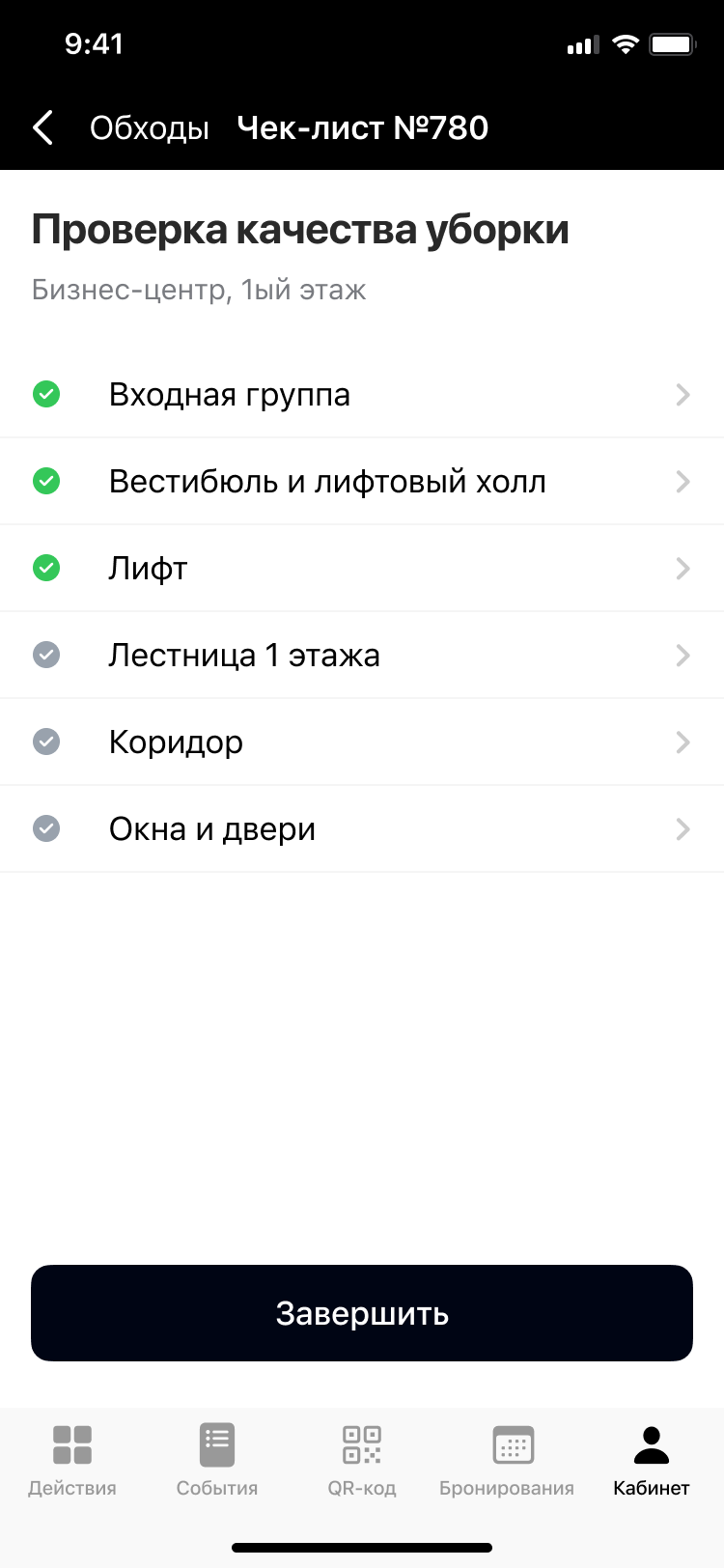Open Лестница 1 этажа item
724x1568 pixels.
(x=362, y=656)
